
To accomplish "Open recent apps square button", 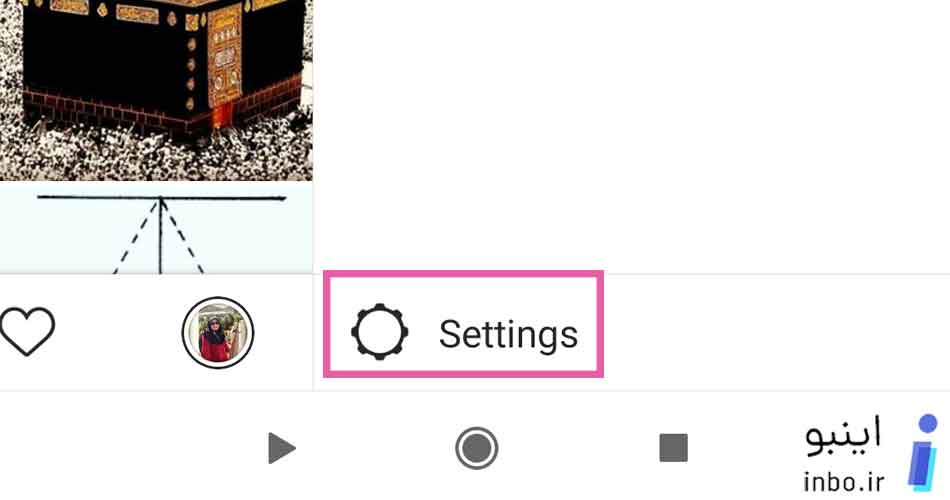I will [x=673, y=448].
